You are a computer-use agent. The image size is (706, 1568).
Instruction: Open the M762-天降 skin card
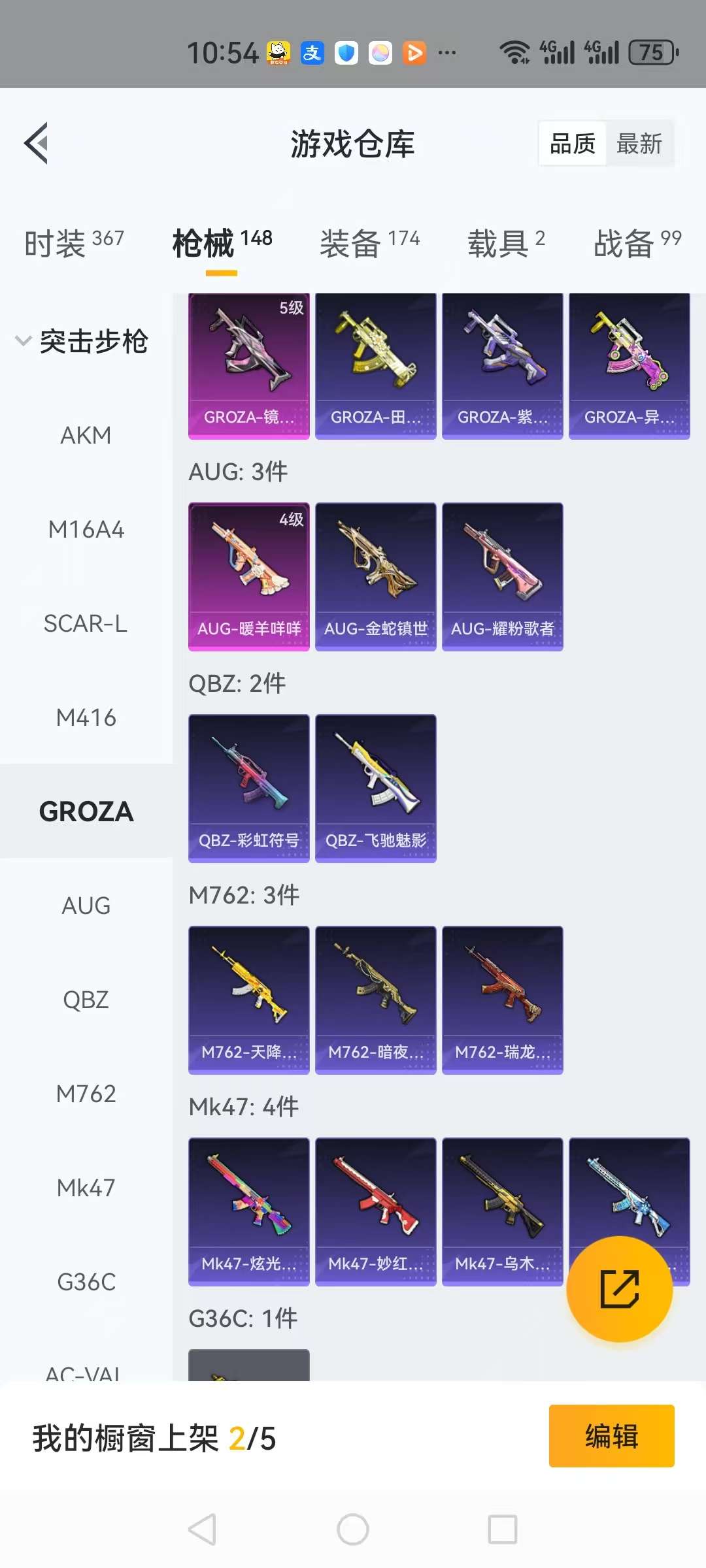point(249,1000)
